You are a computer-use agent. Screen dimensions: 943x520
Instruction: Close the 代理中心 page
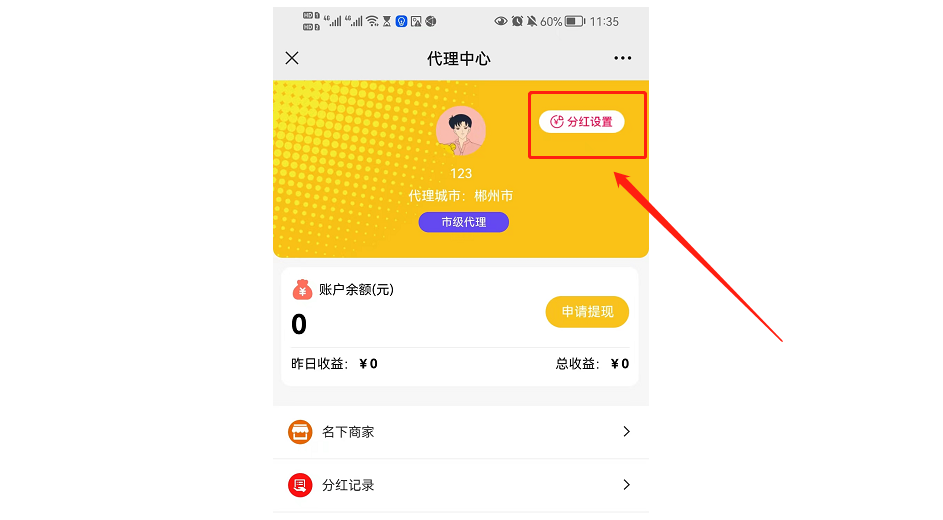click(x=292, y=58)
